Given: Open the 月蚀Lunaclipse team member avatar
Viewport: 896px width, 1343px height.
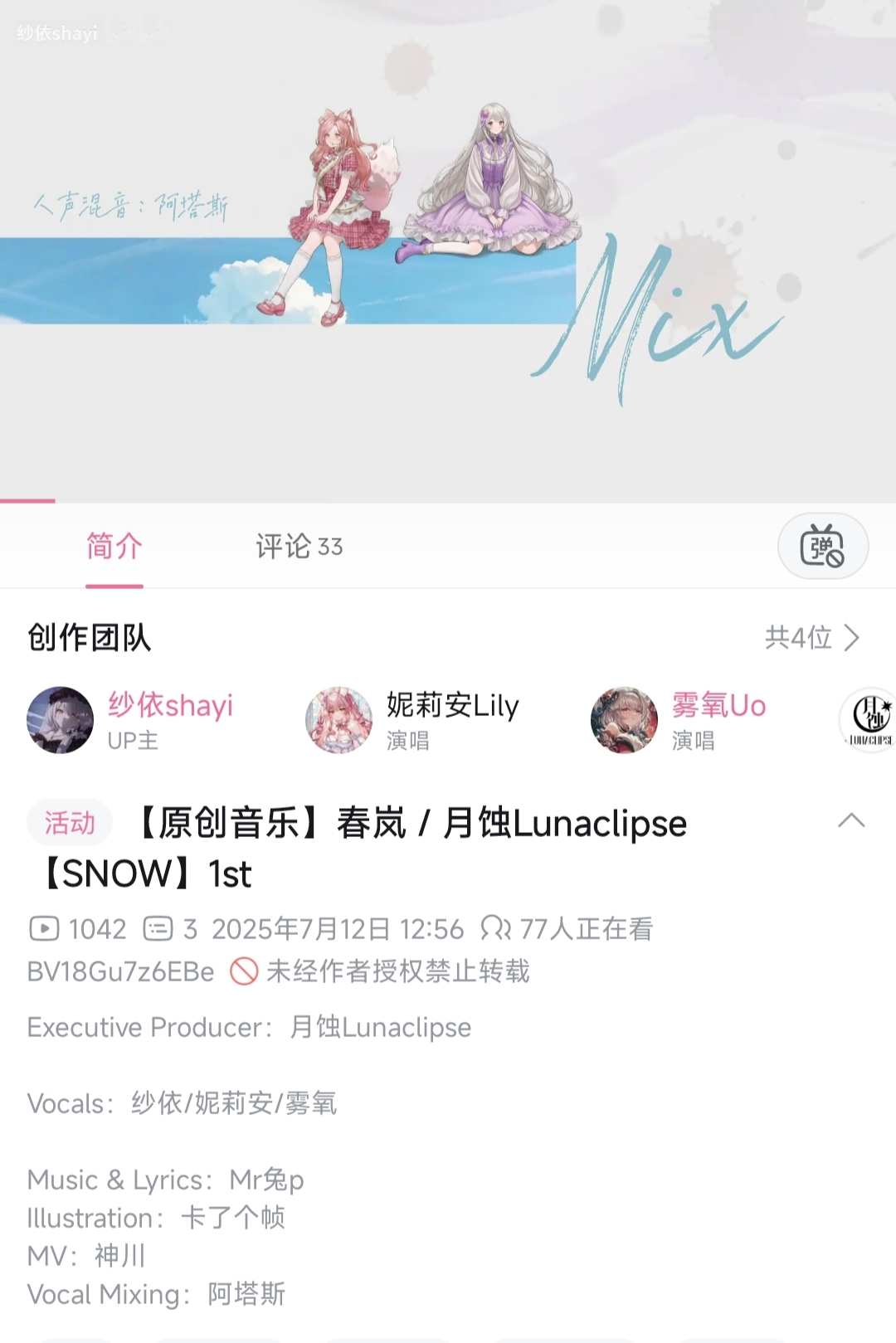Looking at the screenshot, I should pyautogui.click(x=869, y=720).
